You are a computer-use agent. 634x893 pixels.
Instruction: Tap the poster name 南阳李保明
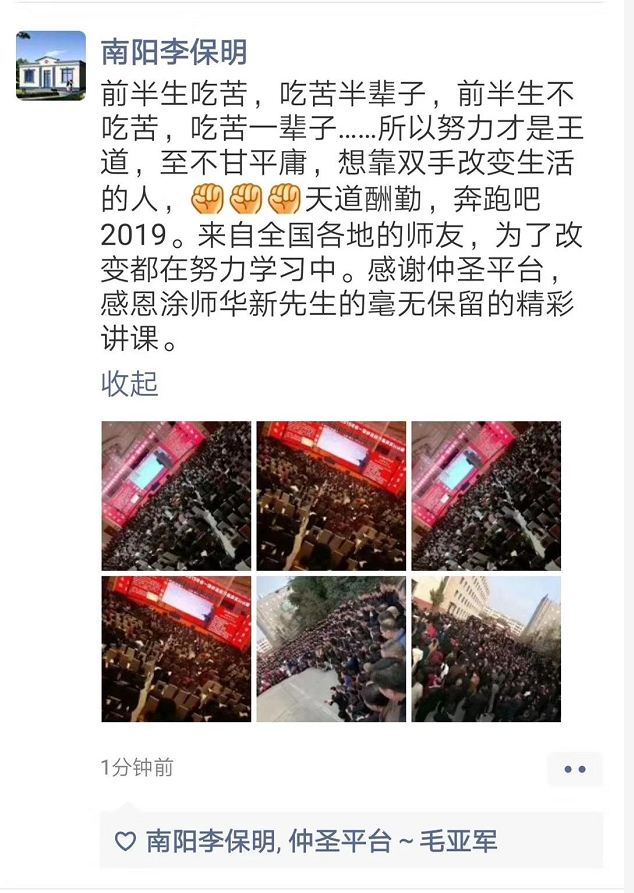click(174, 51)
